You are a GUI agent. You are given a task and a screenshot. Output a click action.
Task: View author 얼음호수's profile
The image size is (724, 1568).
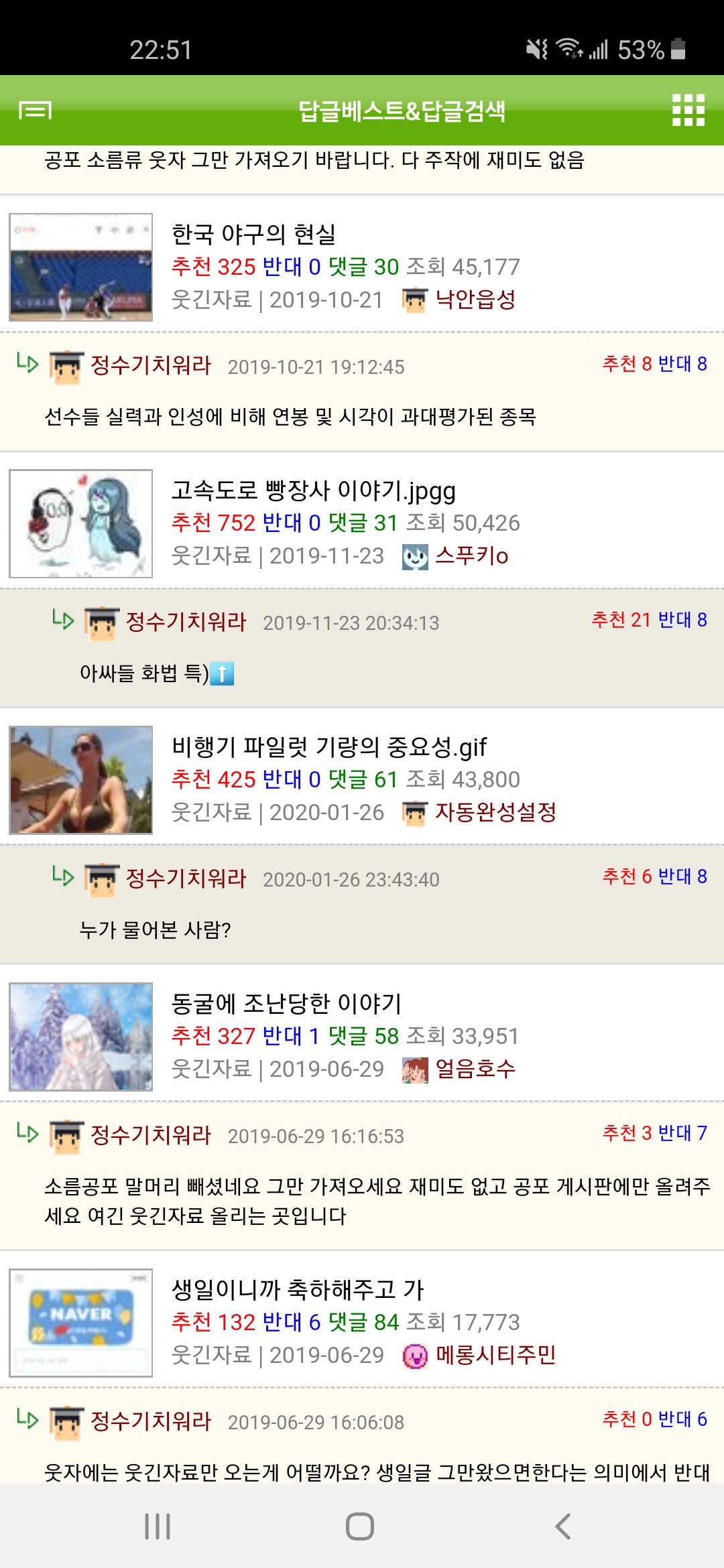pyautogui.click(x=475, y=1068)
